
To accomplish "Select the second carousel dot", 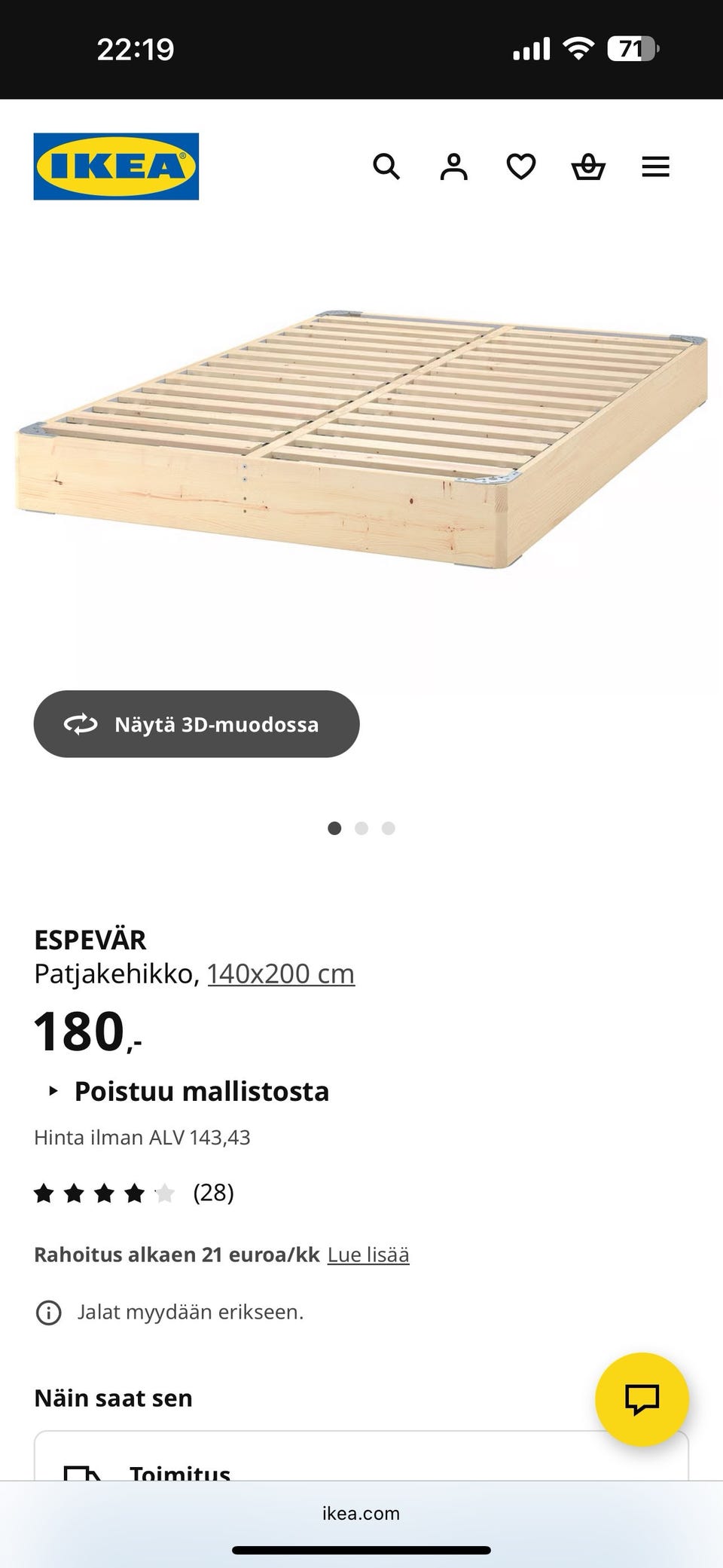I will point(361,827).
